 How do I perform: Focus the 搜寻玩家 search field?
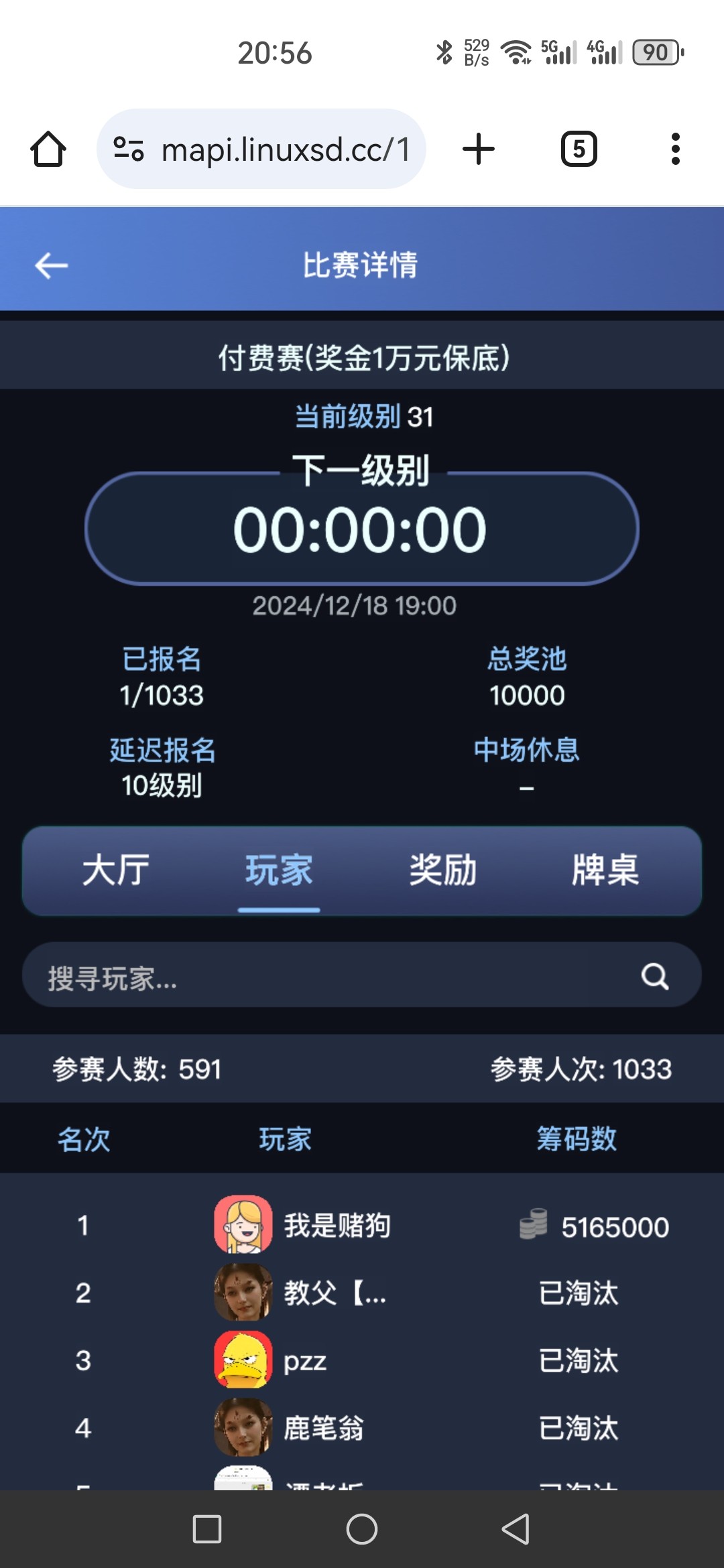[x=322, y=977]
